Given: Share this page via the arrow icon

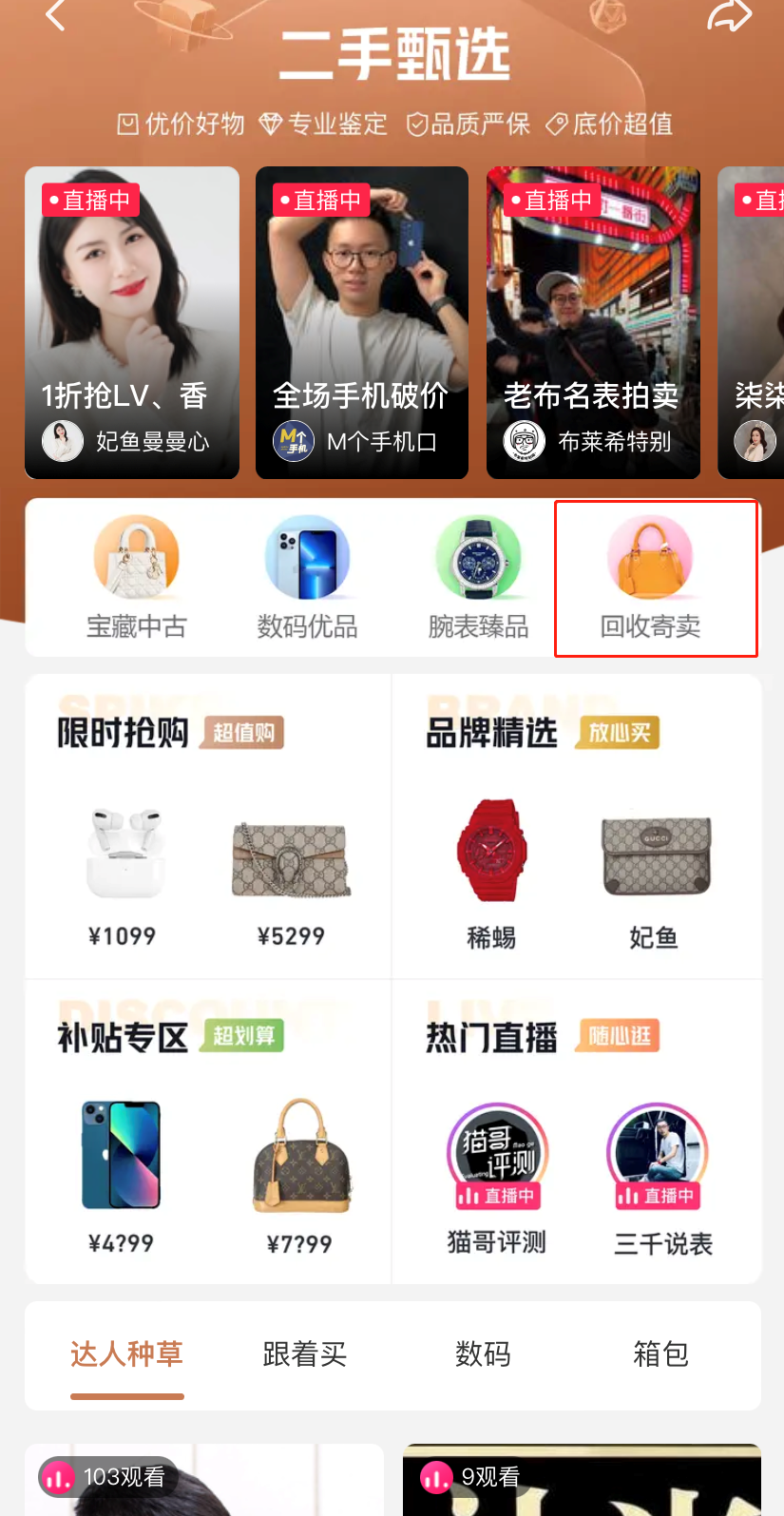Looking at the screenshot, I should 729,15.
